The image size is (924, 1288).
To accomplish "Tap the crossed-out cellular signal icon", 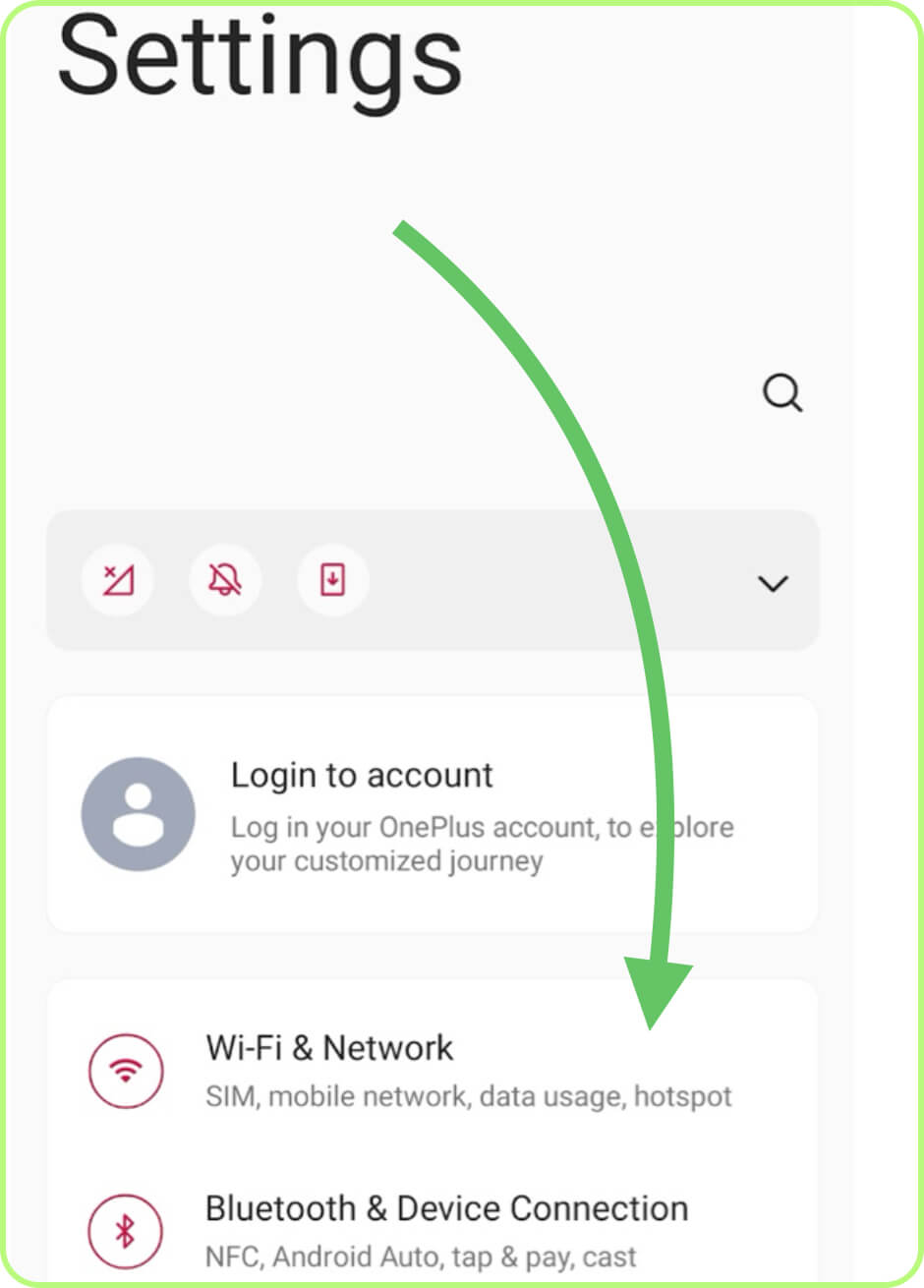I will click(x=117, y=581).
